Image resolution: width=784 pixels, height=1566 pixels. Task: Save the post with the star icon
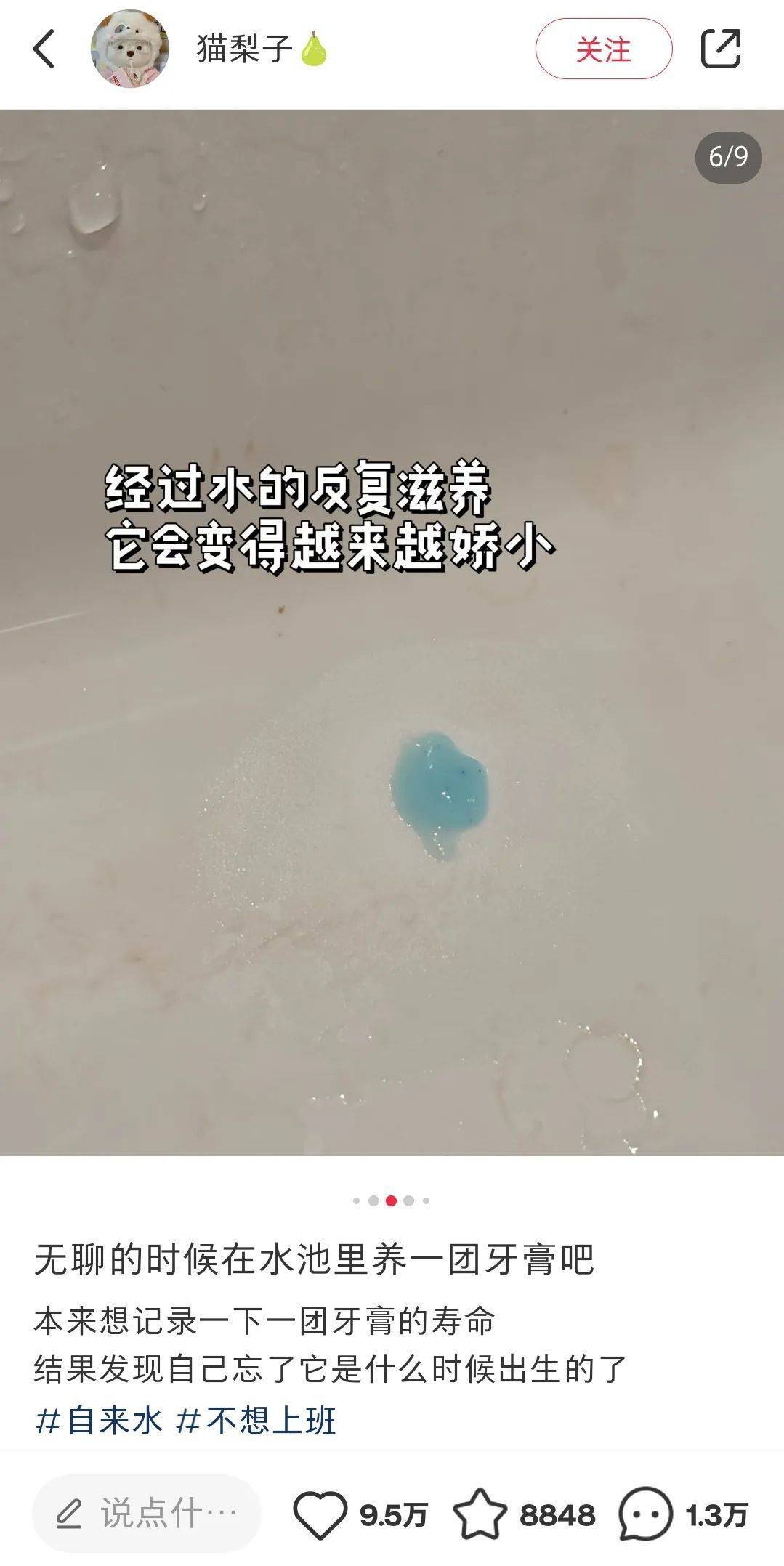pyautogui.click(x=480, y=1514)
